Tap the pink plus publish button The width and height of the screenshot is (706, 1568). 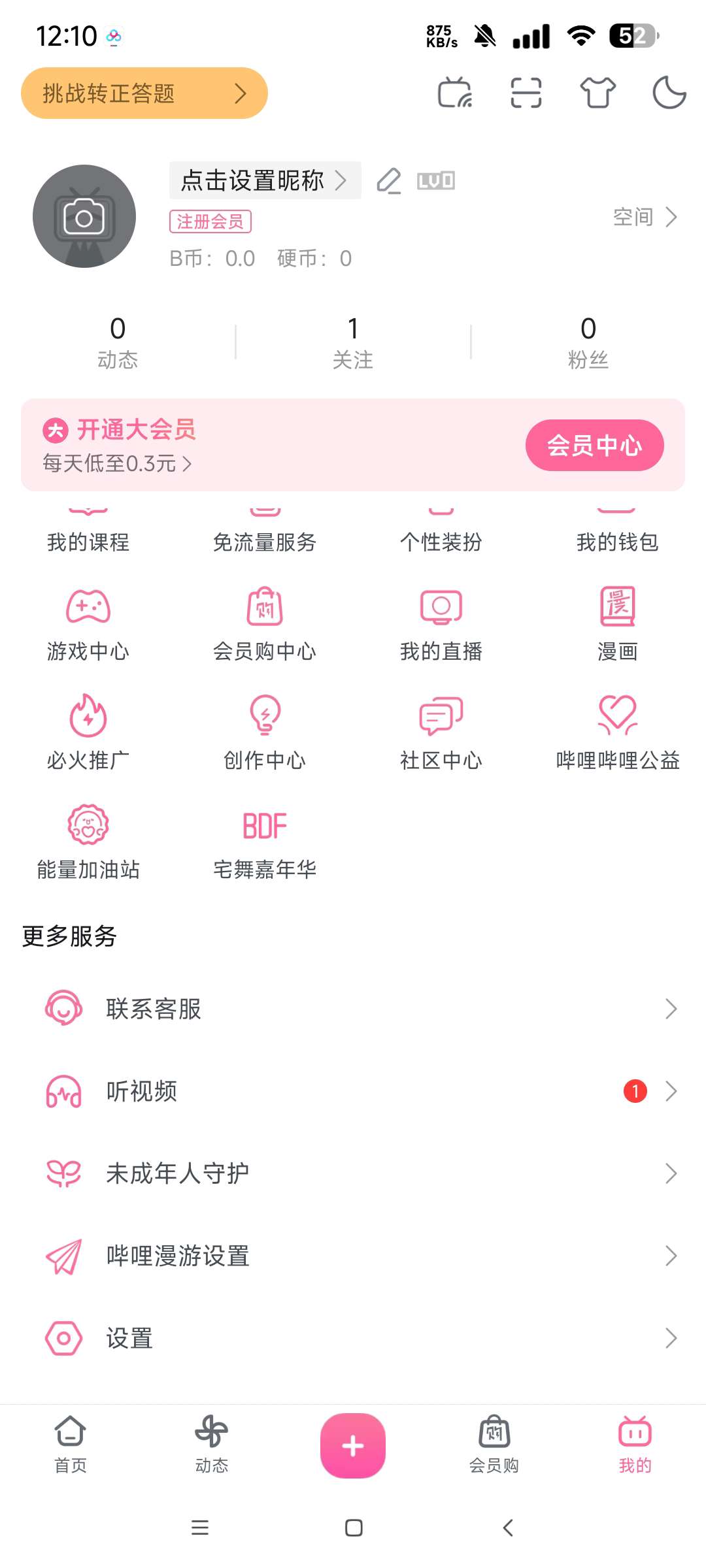(x=353, y=1446)
